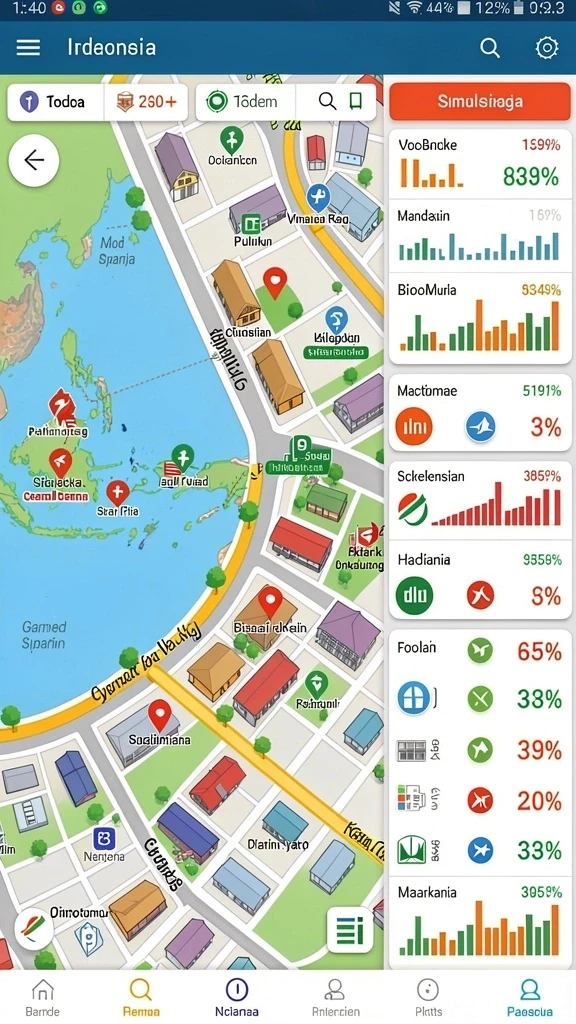Select the 280+ filter chip
This screenshot has width=576, height=1024.
click(x=146, y=102)
